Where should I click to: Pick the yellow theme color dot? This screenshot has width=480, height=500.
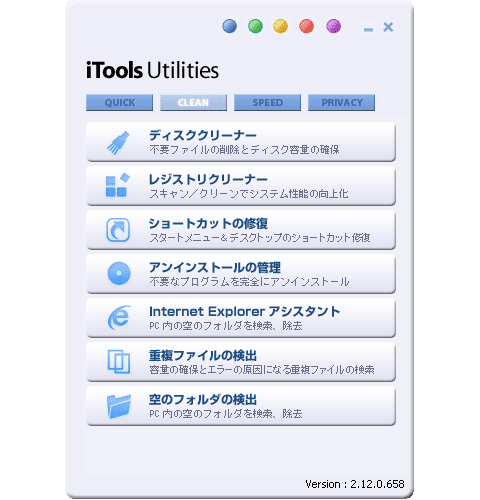click(x=281, y=26)
